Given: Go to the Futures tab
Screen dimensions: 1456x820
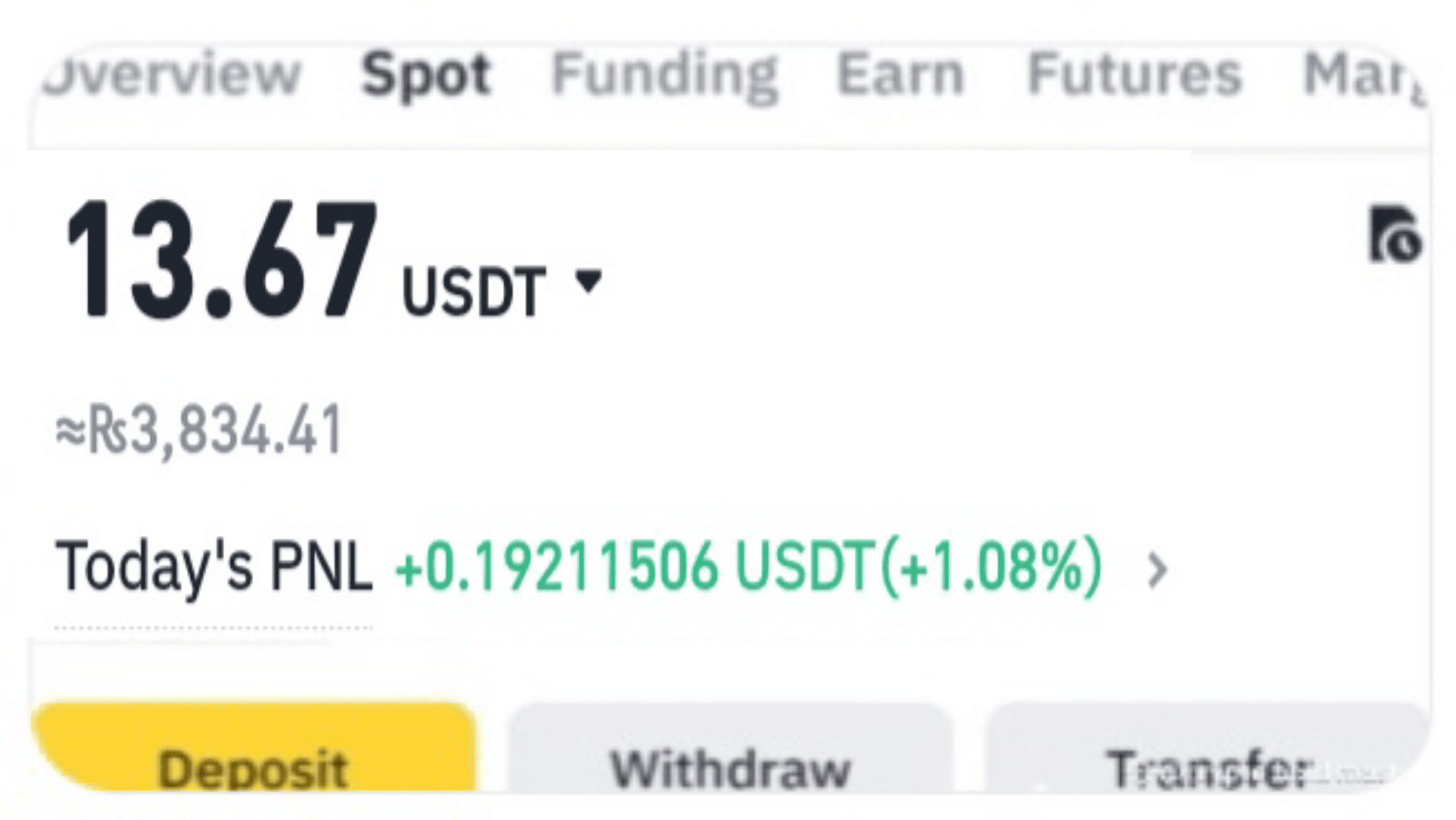Looking at the screenshot, I should (1133, 74).
